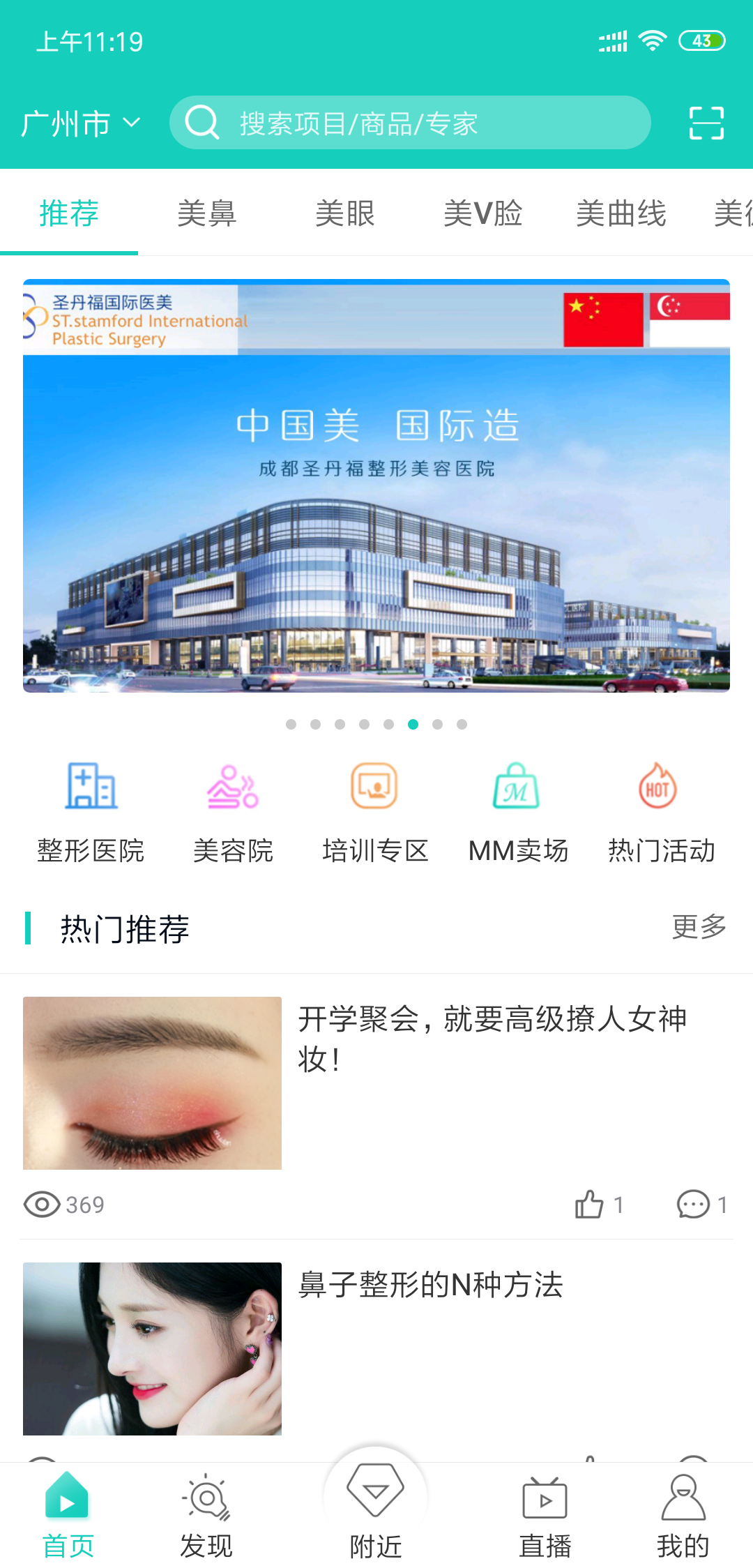This screenshot has width=753, height=1568.
Task: Tap 更多 next to 热门推荐
Action: pyautogui.click(x=699, y=927)
